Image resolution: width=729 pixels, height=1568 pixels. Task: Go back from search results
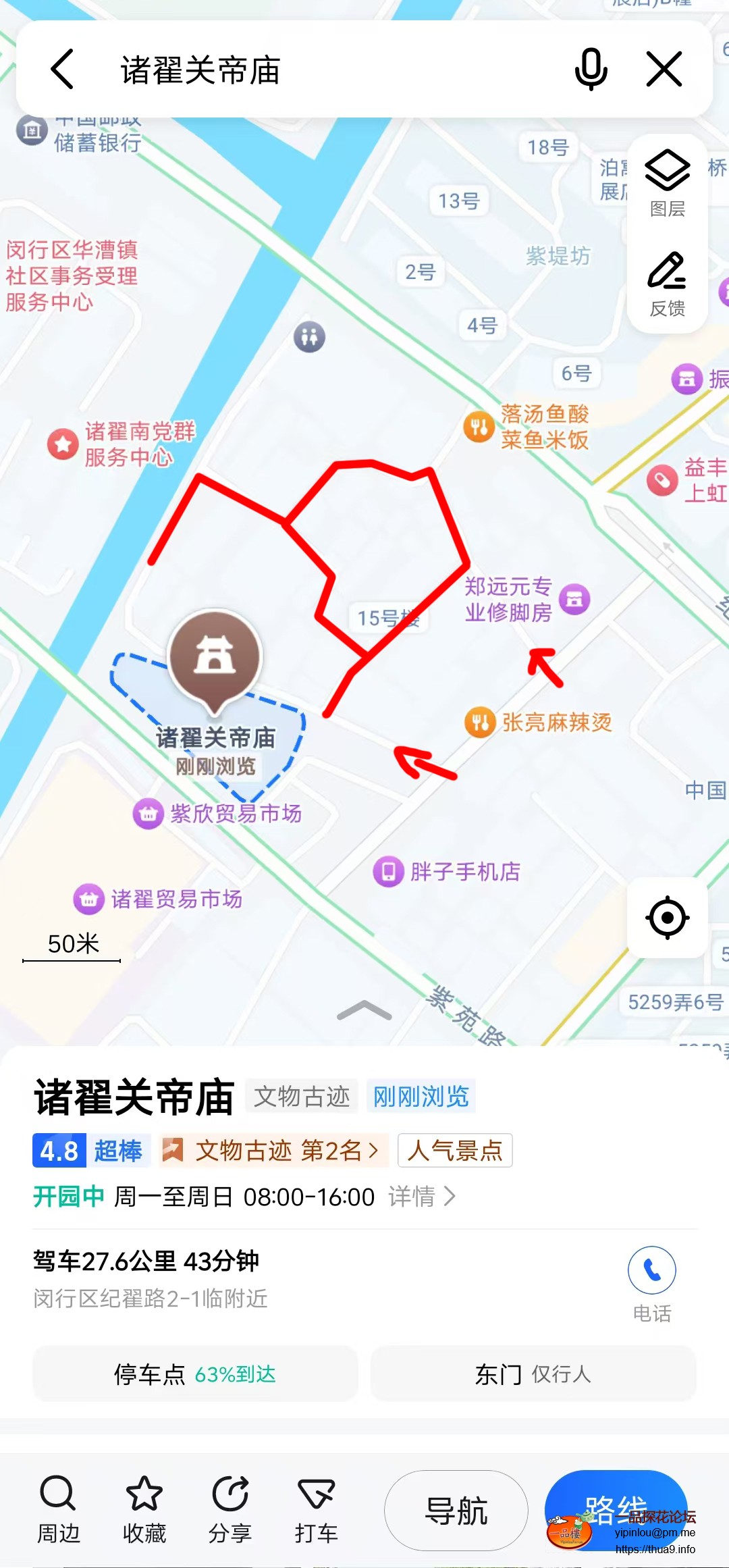tap(62, 69)
